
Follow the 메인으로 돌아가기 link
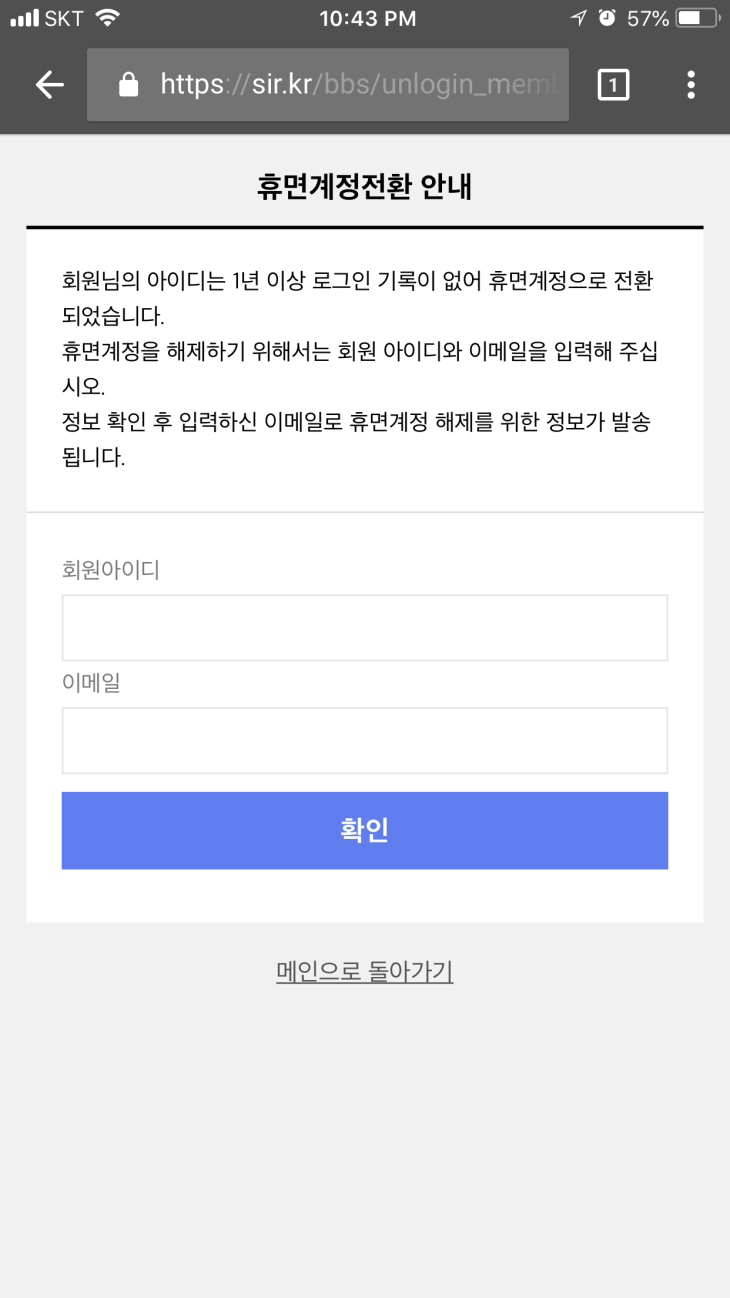[364, 971]
